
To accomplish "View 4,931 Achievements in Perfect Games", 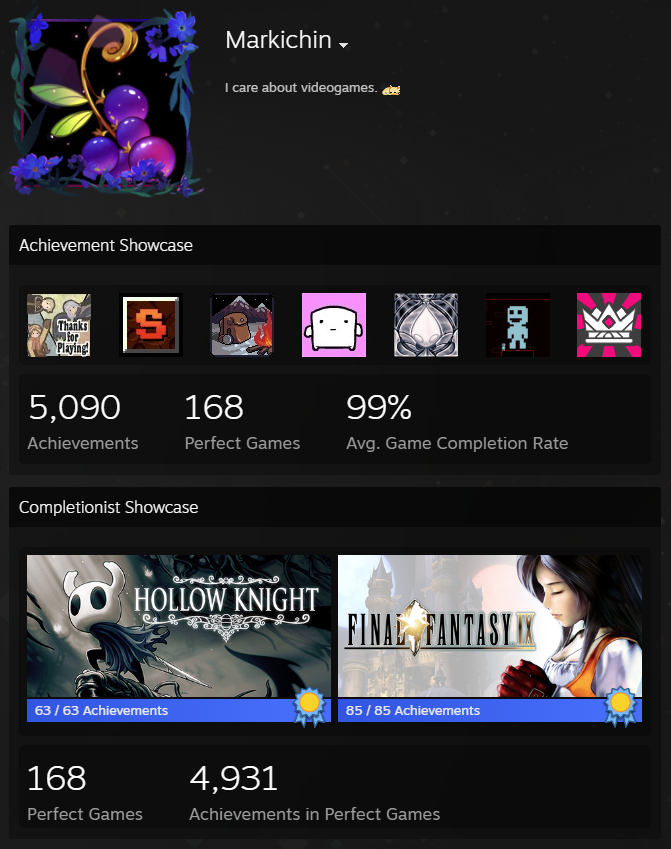I will [x=314, y=792].
